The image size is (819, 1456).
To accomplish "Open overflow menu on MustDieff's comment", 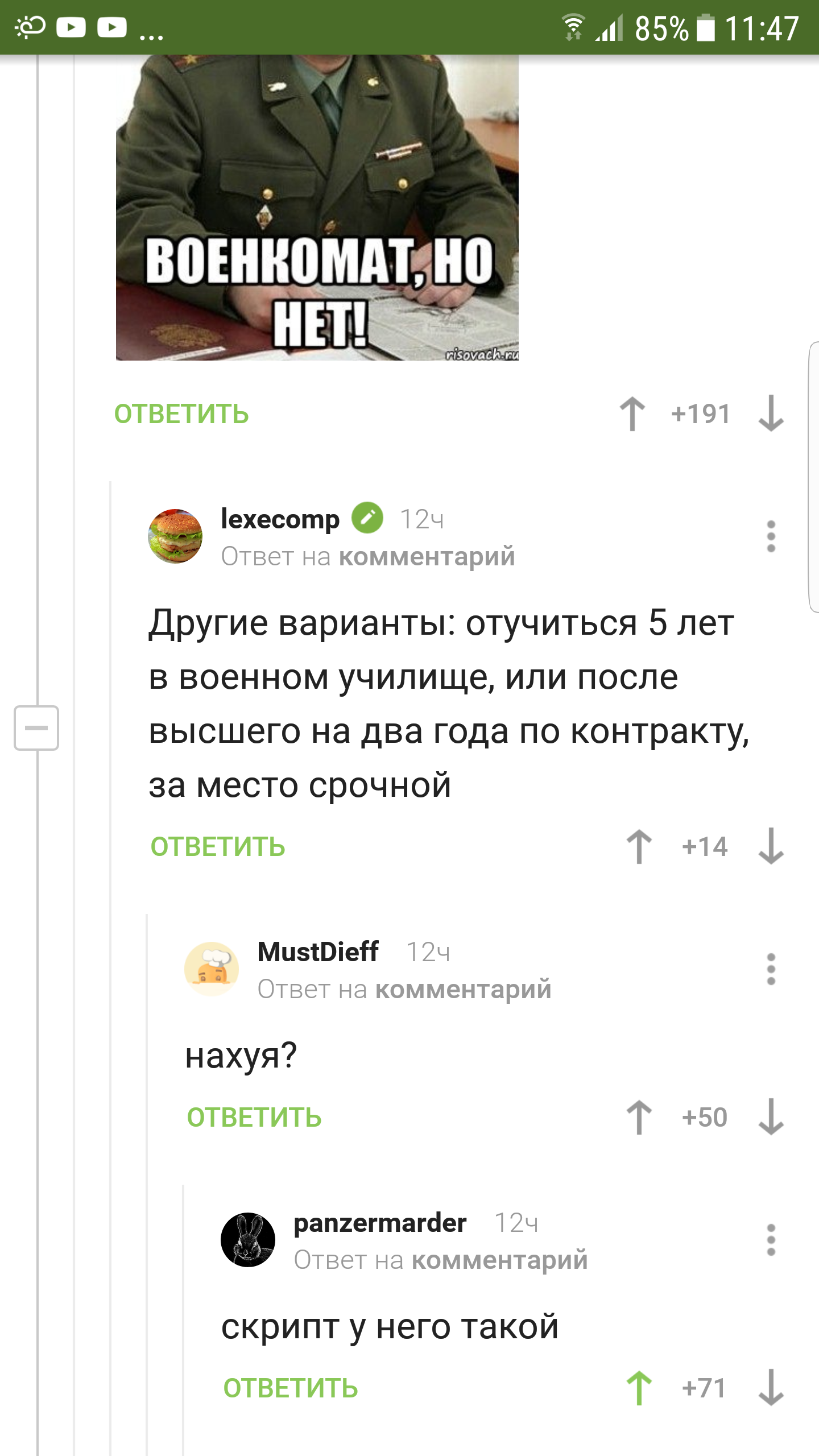I will coord(771,969).
